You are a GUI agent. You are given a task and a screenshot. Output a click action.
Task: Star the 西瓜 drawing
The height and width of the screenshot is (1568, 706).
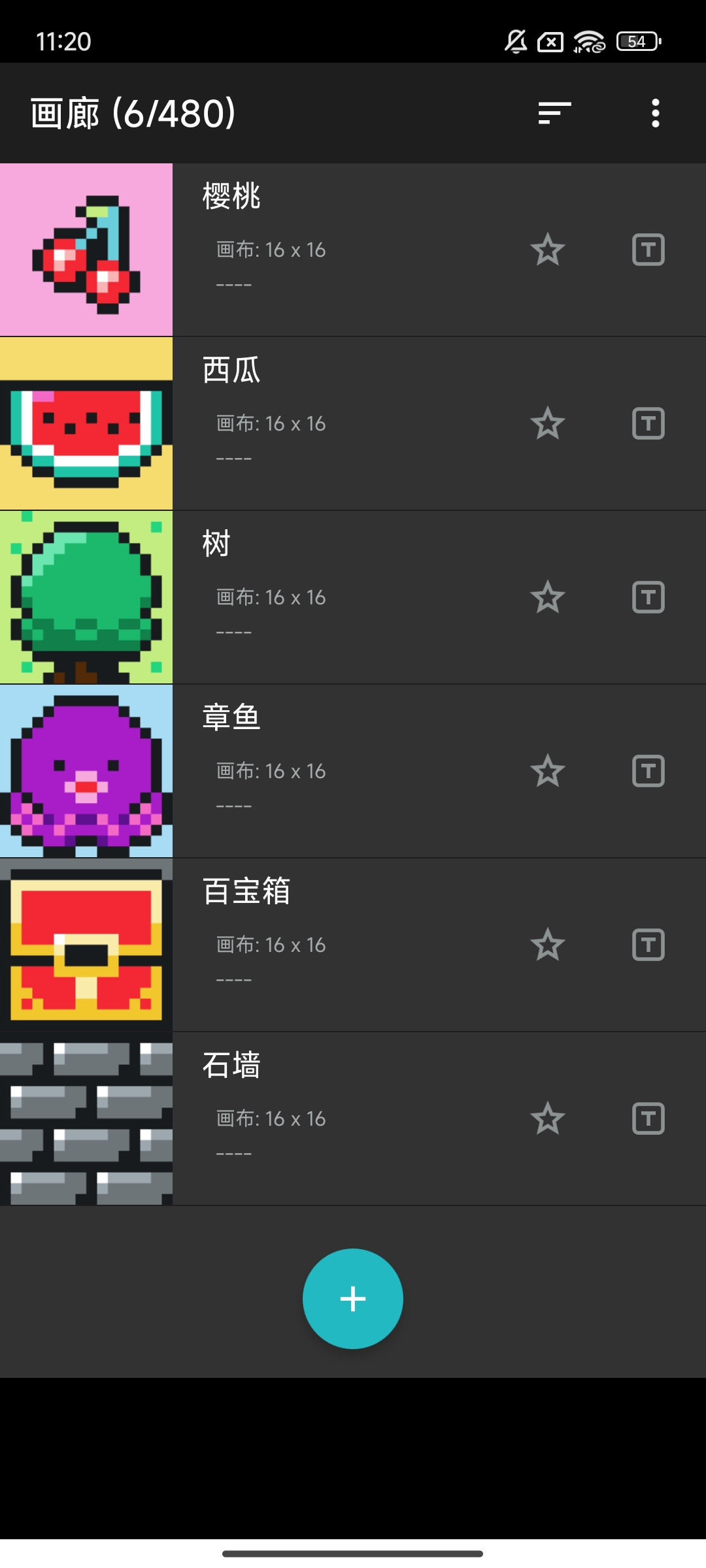pos(547,423)
